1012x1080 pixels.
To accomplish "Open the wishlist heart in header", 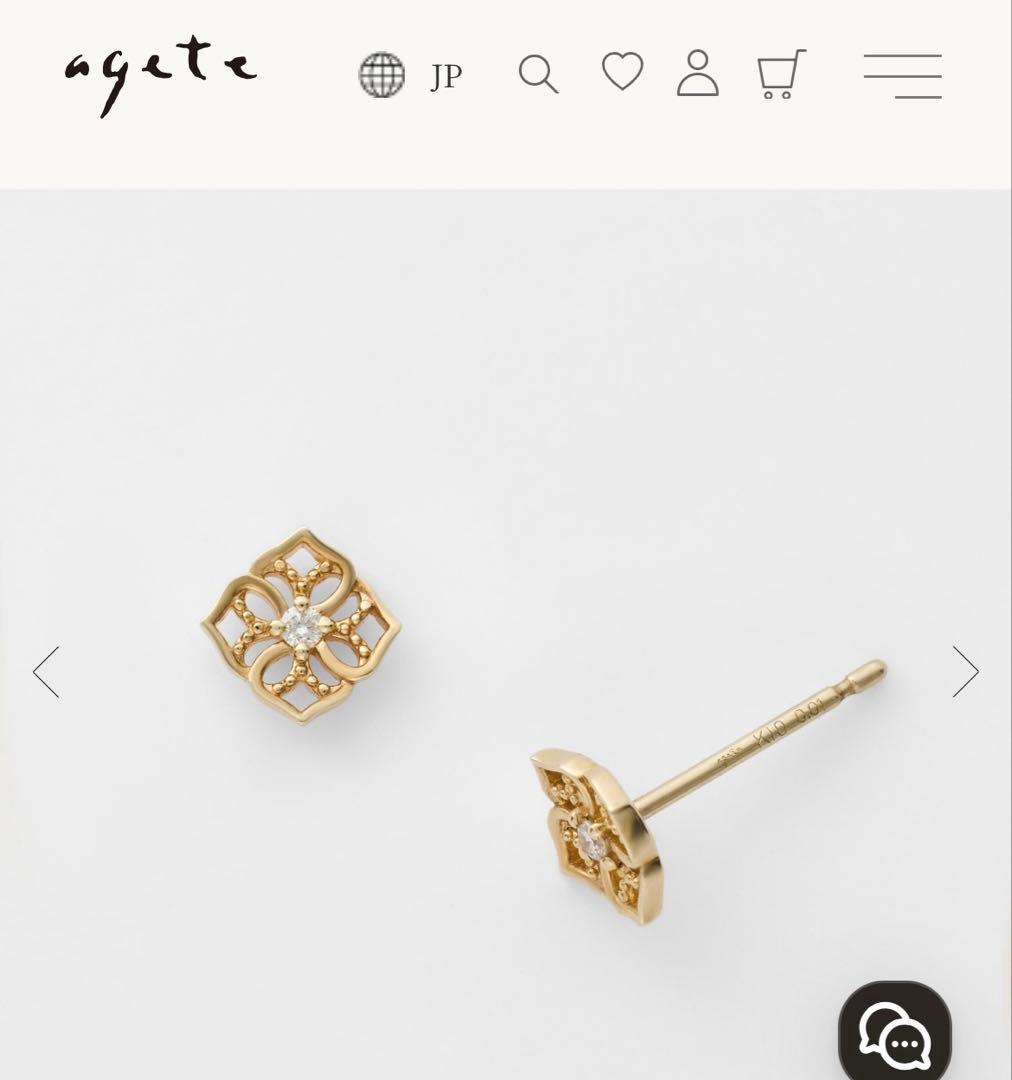I will 622,72.
